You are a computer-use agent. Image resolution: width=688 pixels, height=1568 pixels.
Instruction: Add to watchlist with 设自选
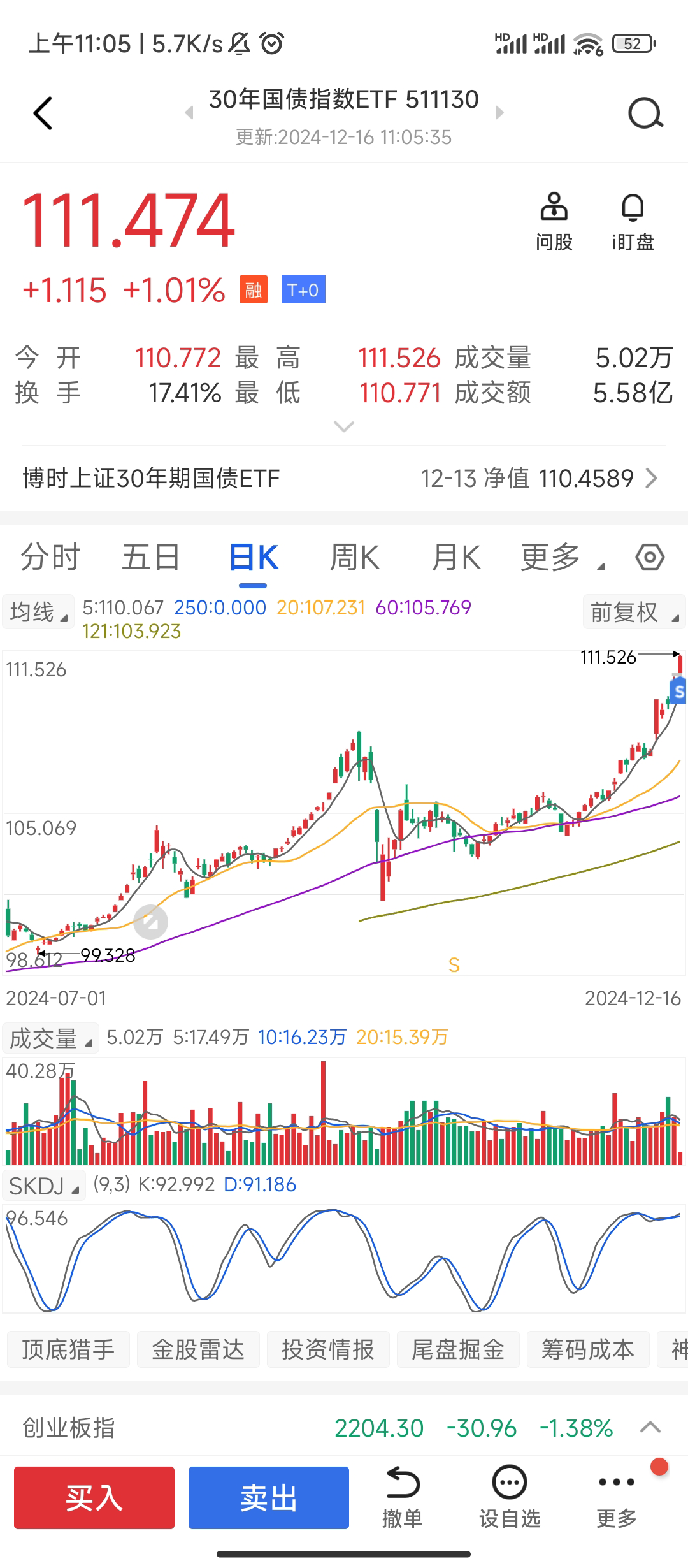pos(510,1497)
